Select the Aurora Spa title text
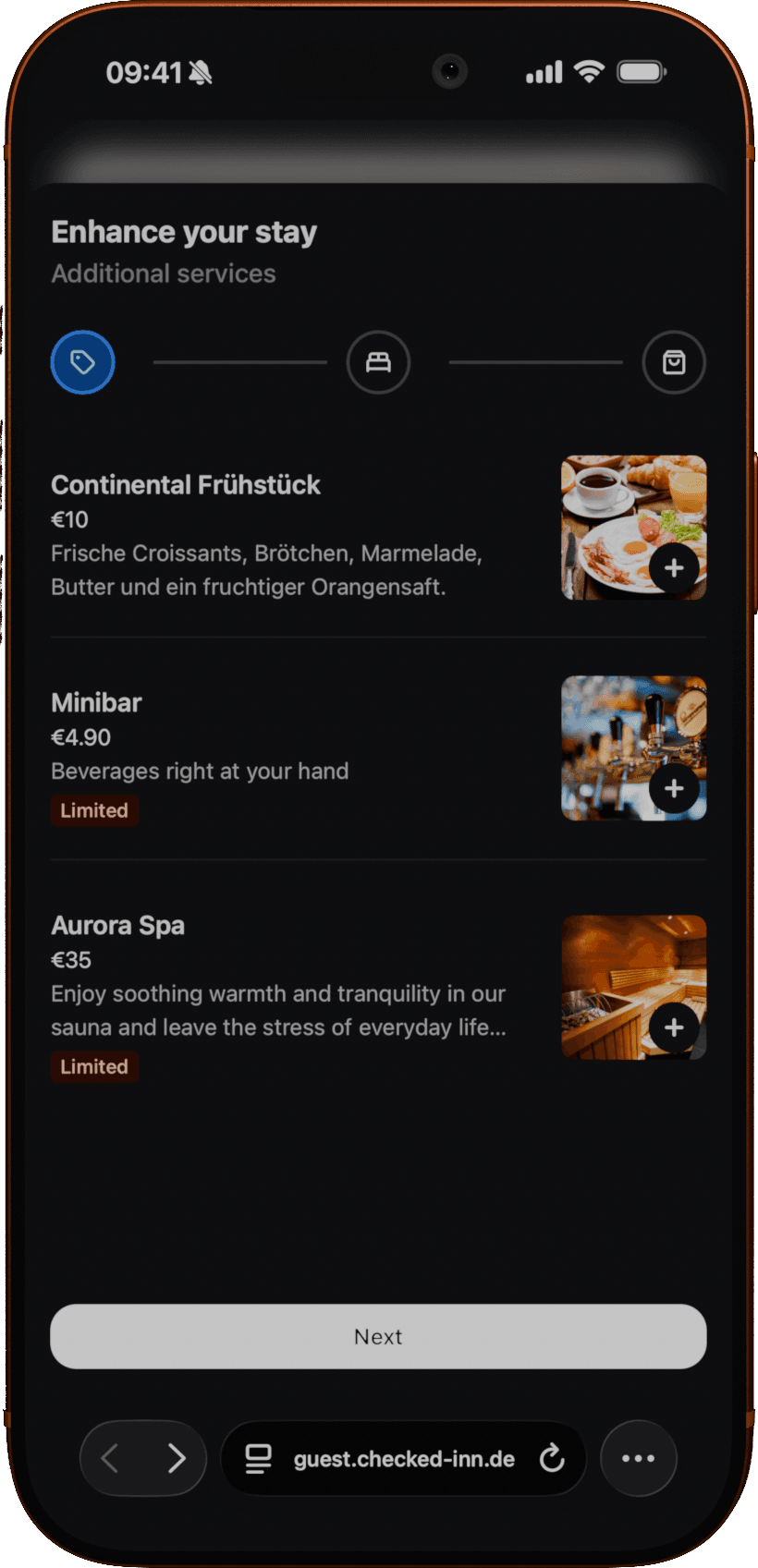 click(117, 925)
